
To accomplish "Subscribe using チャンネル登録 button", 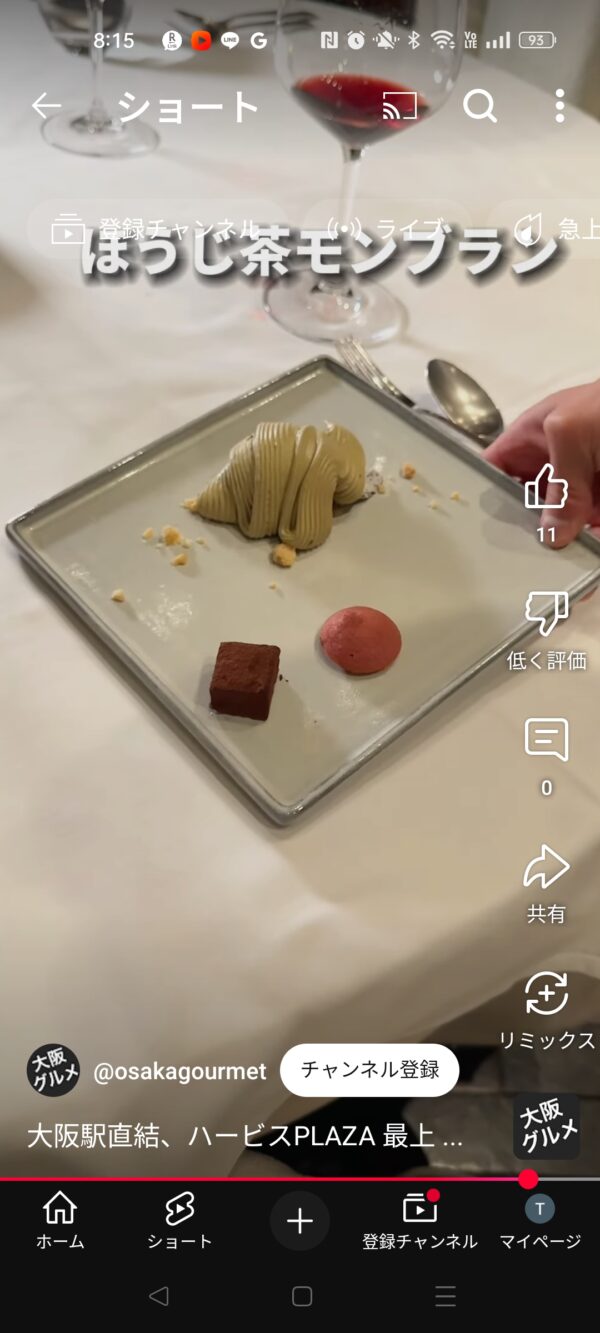I will [369, 1070].
